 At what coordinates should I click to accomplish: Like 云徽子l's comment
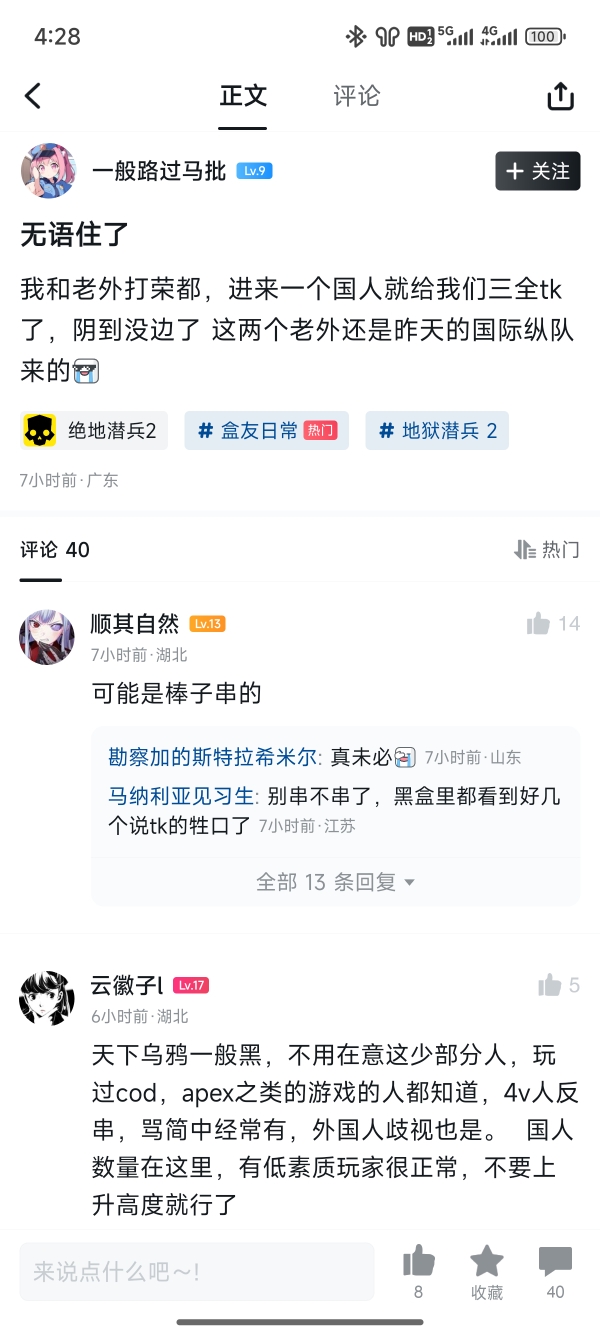(550, 985)
